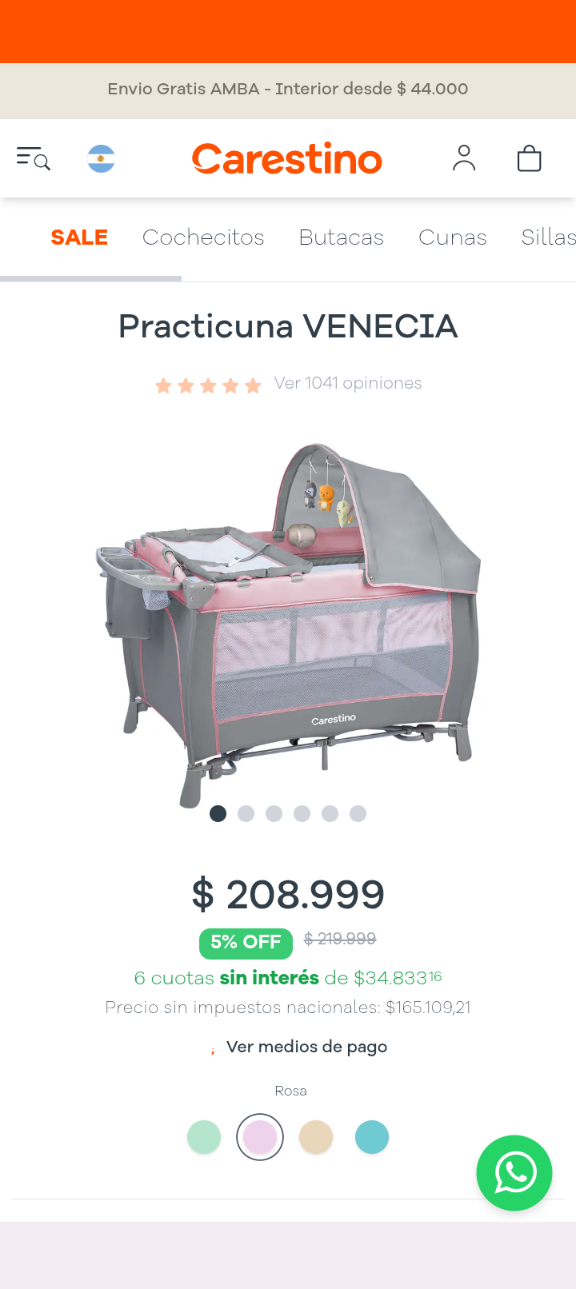This screenshot has width=576, height=1289.
Task: Open the Butacas category
Action: click(341, 237)
